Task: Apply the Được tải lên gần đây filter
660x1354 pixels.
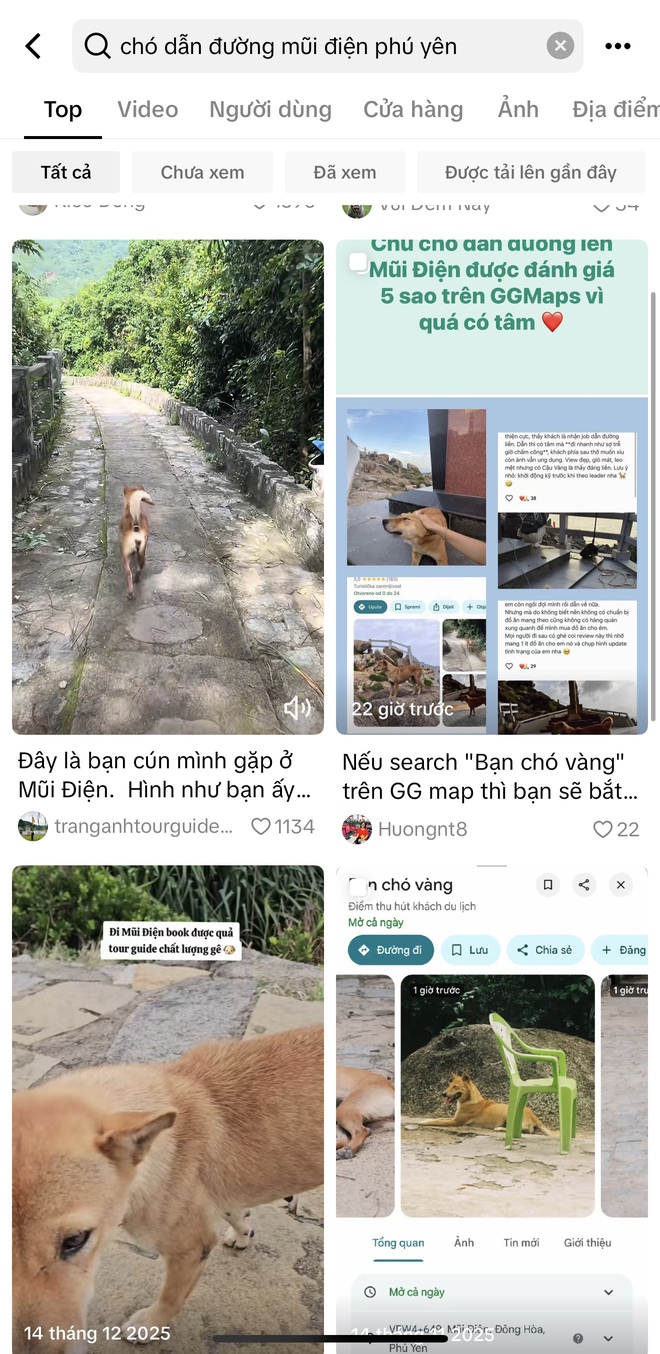Action: point(530,172)
